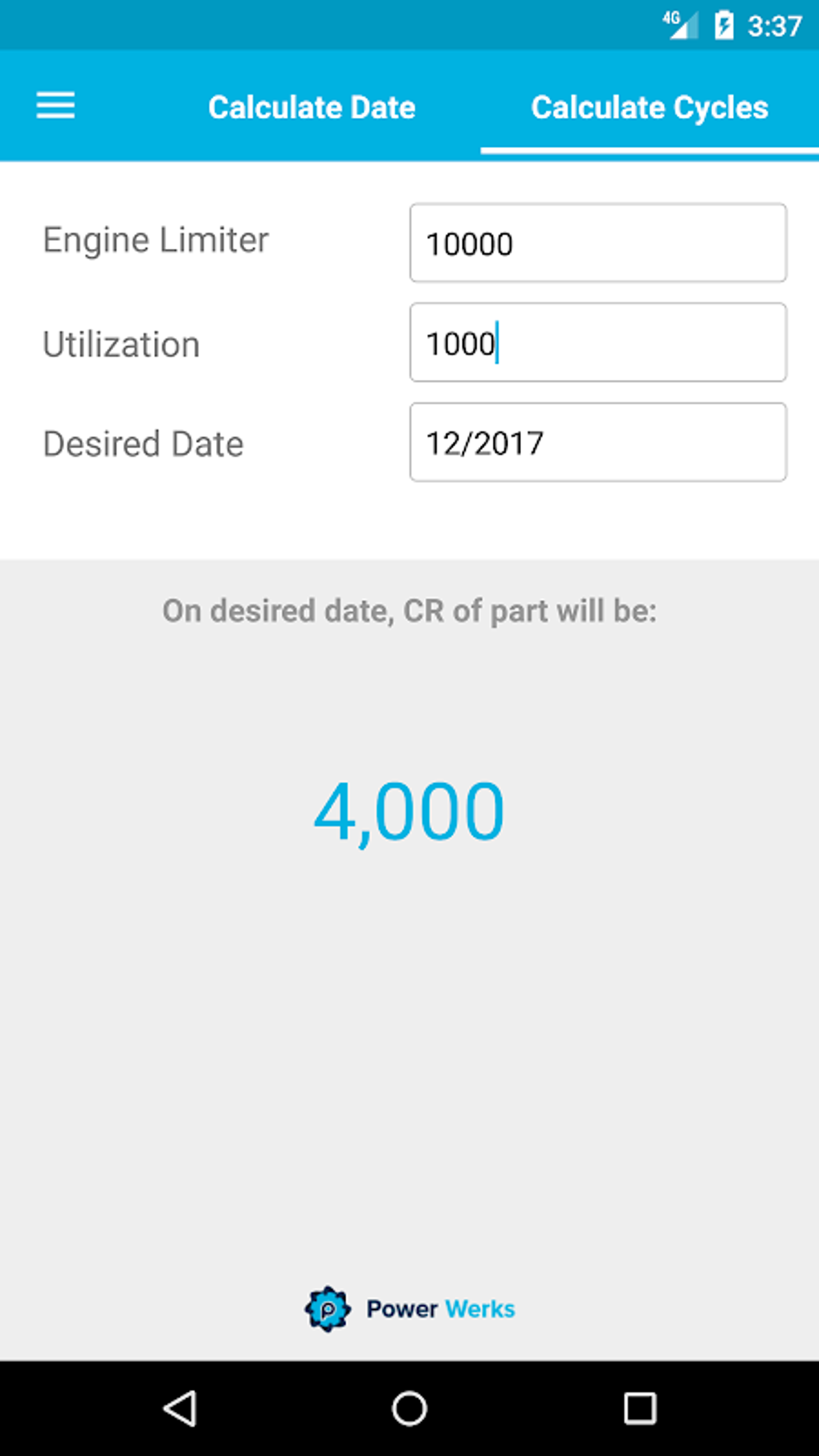
Task: Tap the Utilization input field
Action: [x=597, y=343]
